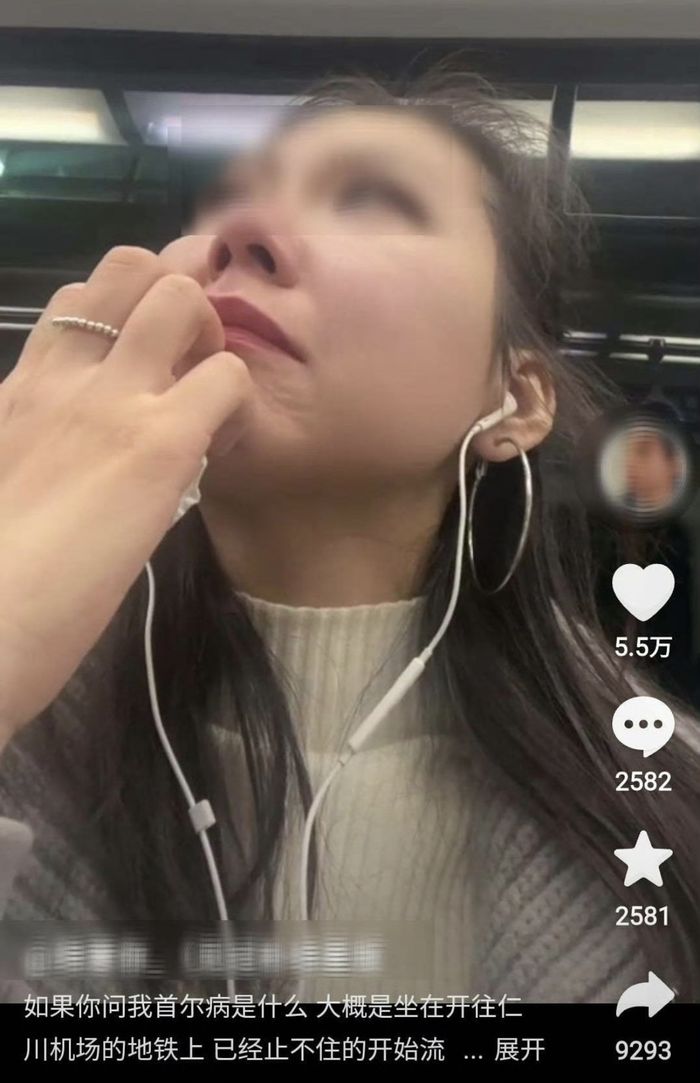Share this video via the arrow icon

643,995
